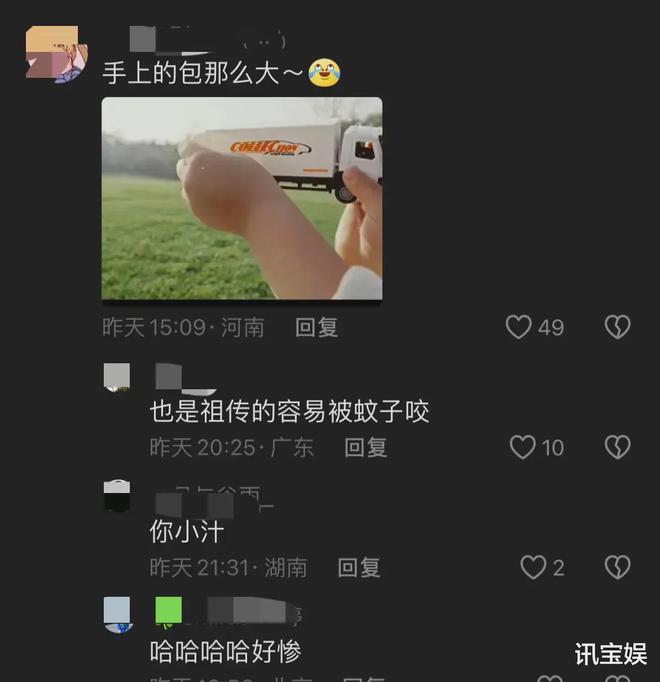This screenshot has height=682, width=660.
Task: Reply to the comment from 河南
Action: 316,327
